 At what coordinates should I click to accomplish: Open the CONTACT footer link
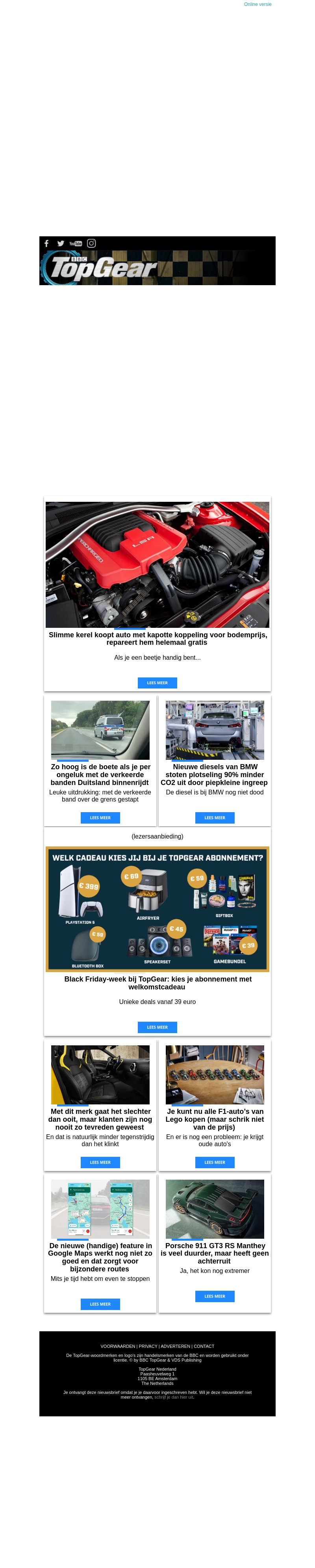(204, 1346)
